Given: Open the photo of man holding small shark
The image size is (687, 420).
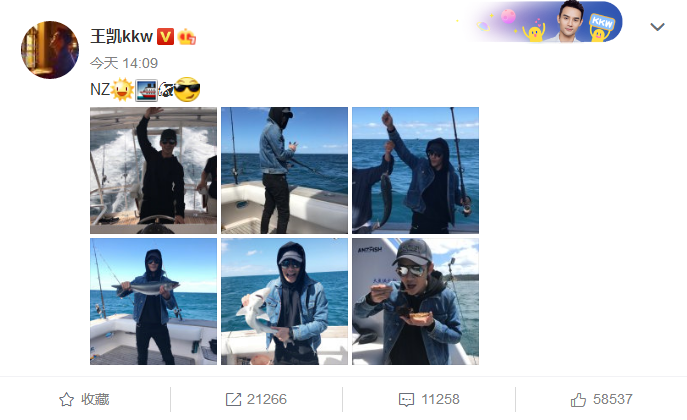Looking at the screenshot, I should pos(284,301).
